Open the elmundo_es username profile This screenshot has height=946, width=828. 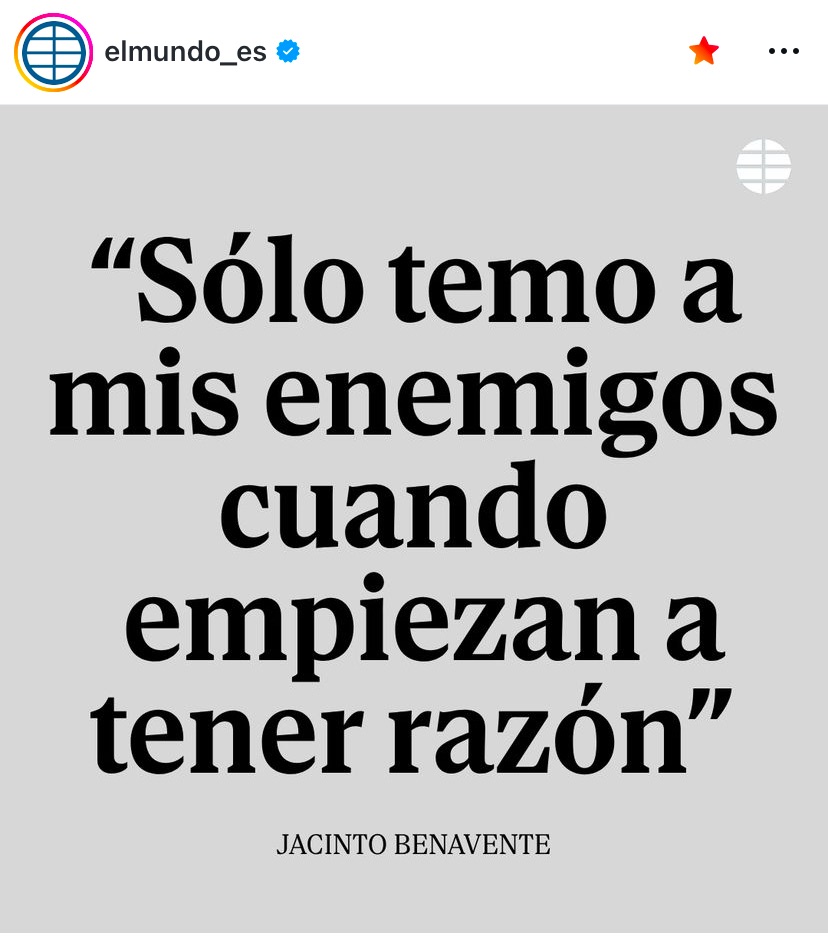pos(185,52)
